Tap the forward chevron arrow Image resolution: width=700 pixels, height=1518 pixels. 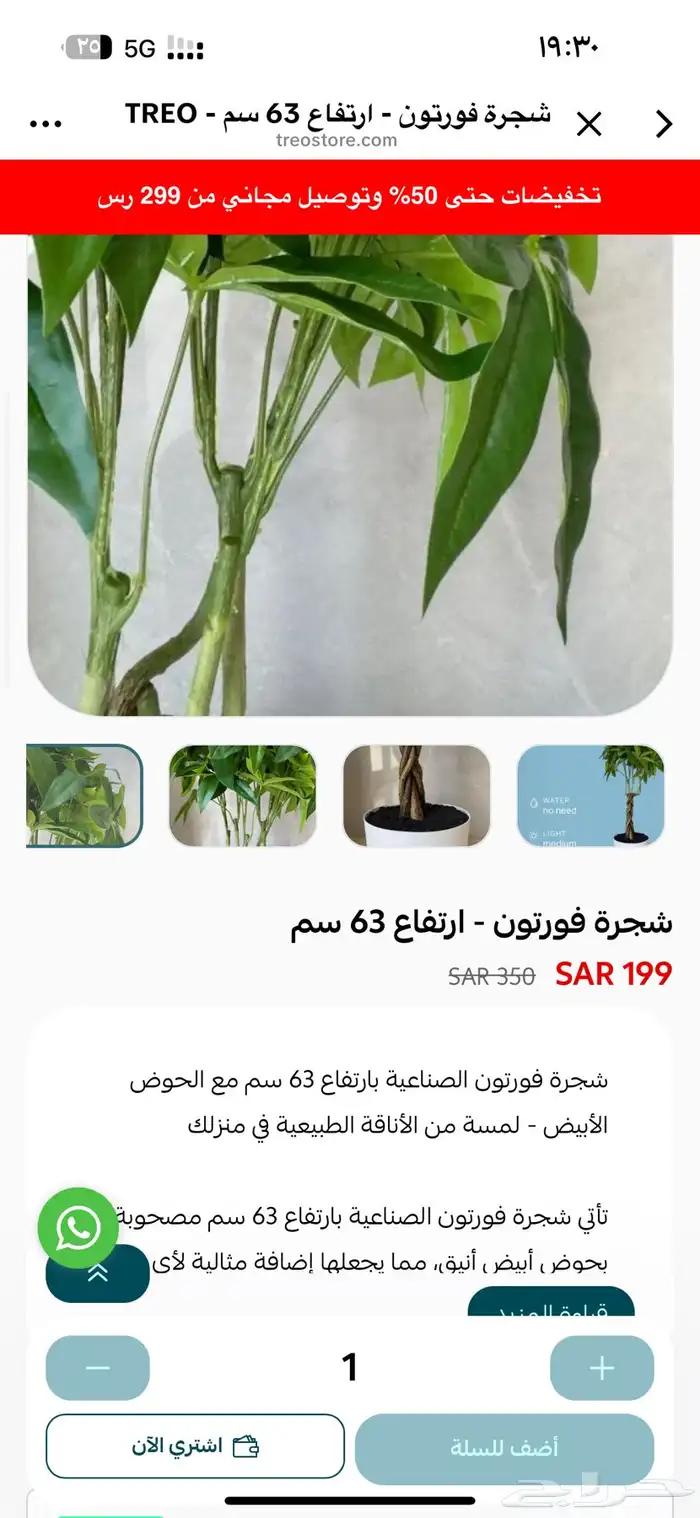point(664,124)
